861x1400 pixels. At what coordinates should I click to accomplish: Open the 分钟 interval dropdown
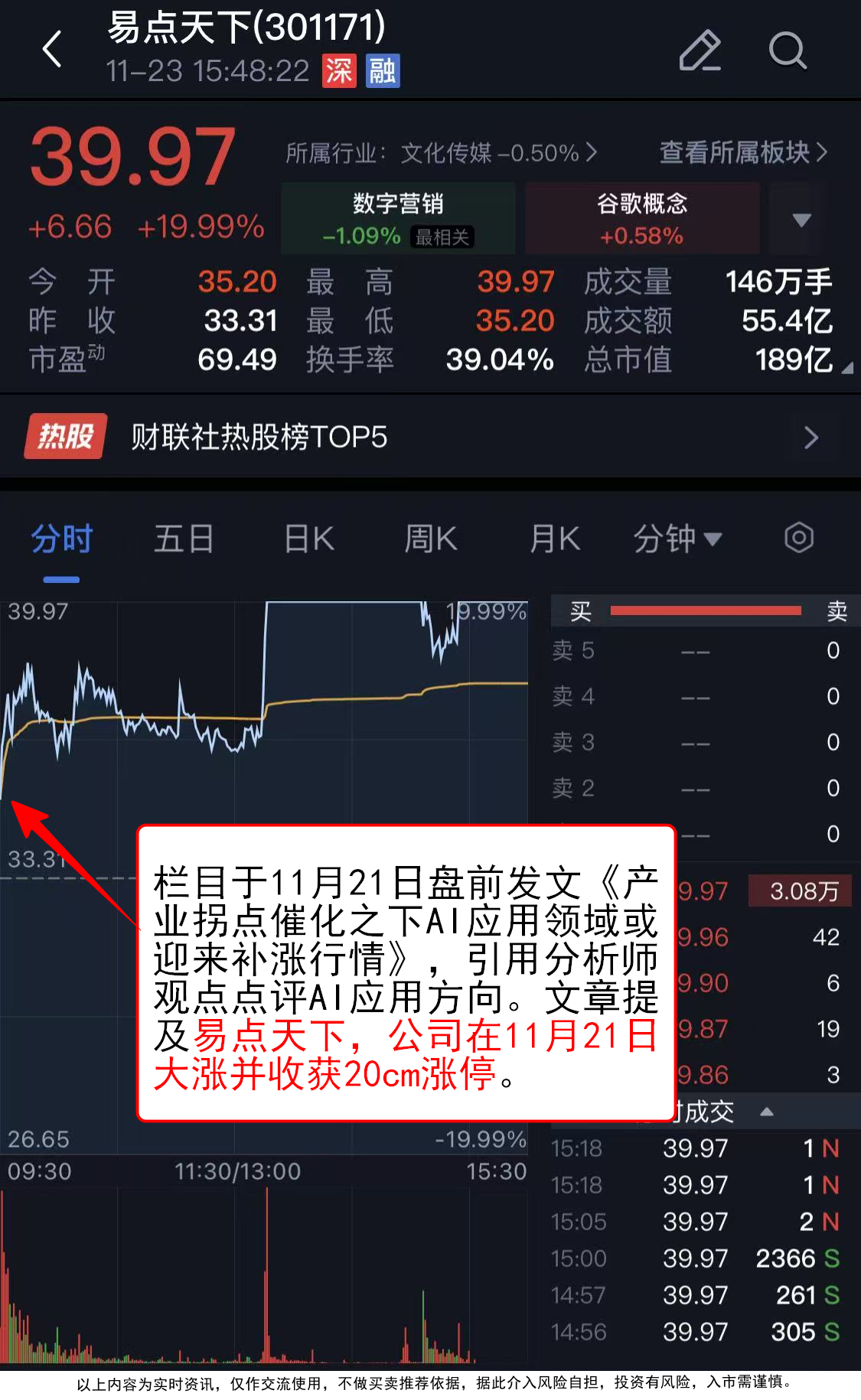pos(677,539)
